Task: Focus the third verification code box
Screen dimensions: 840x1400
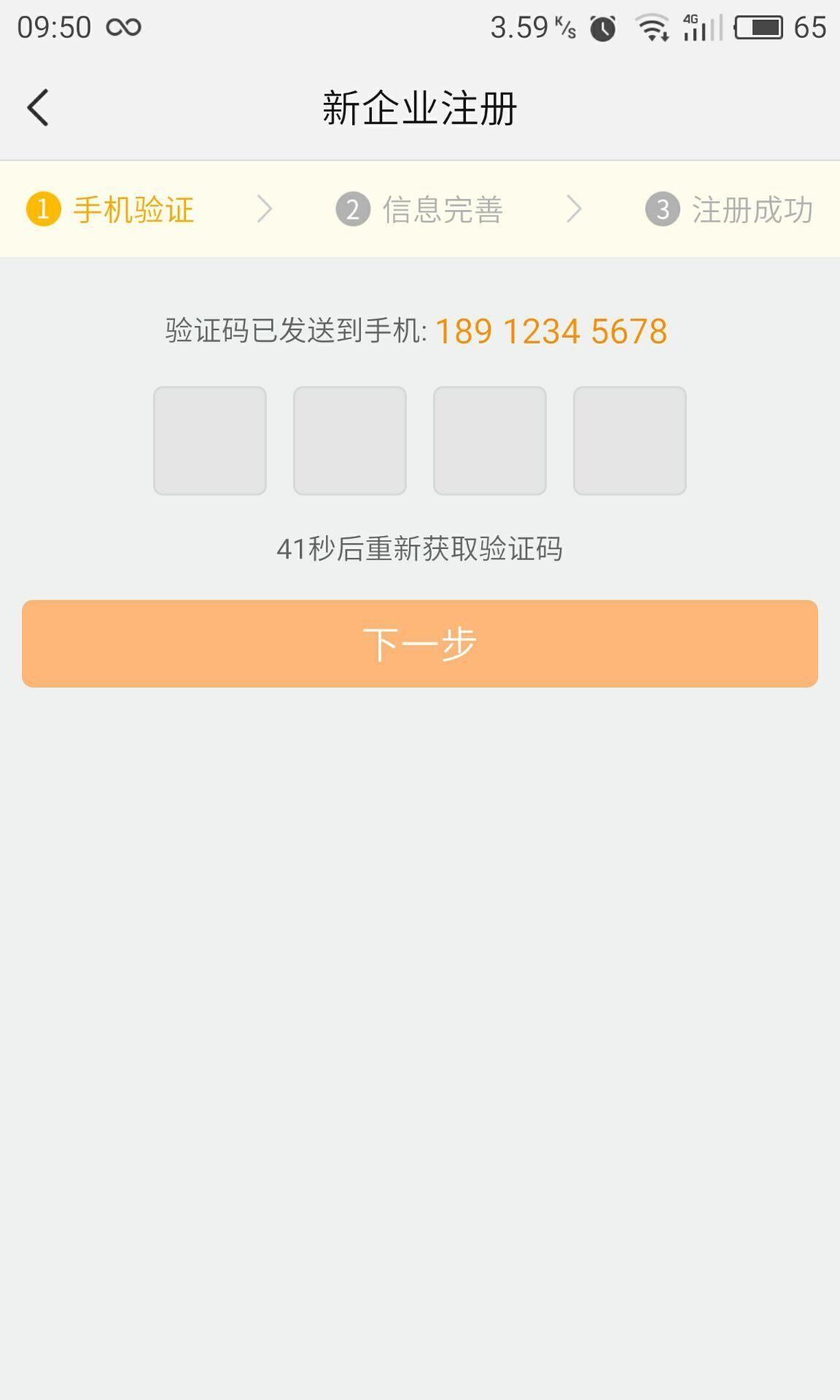Action: pyautogui.click(x=490, y=440)
